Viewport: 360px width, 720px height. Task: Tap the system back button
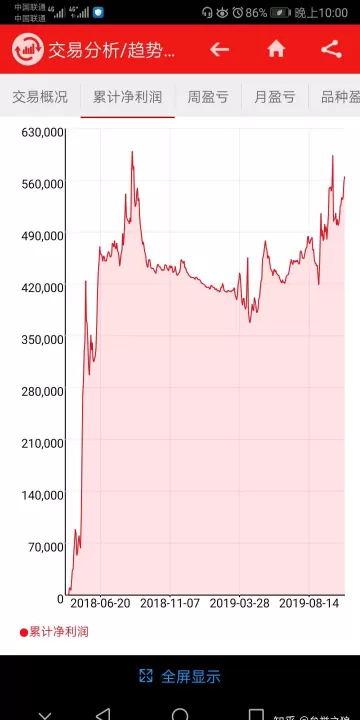tap(103, 714)
